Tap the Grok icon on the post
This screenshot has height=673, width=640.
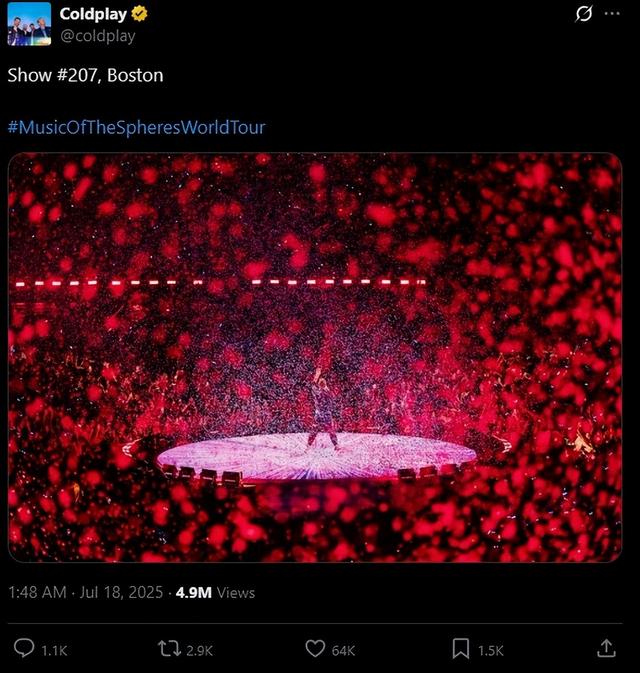[x=585, y=14]
